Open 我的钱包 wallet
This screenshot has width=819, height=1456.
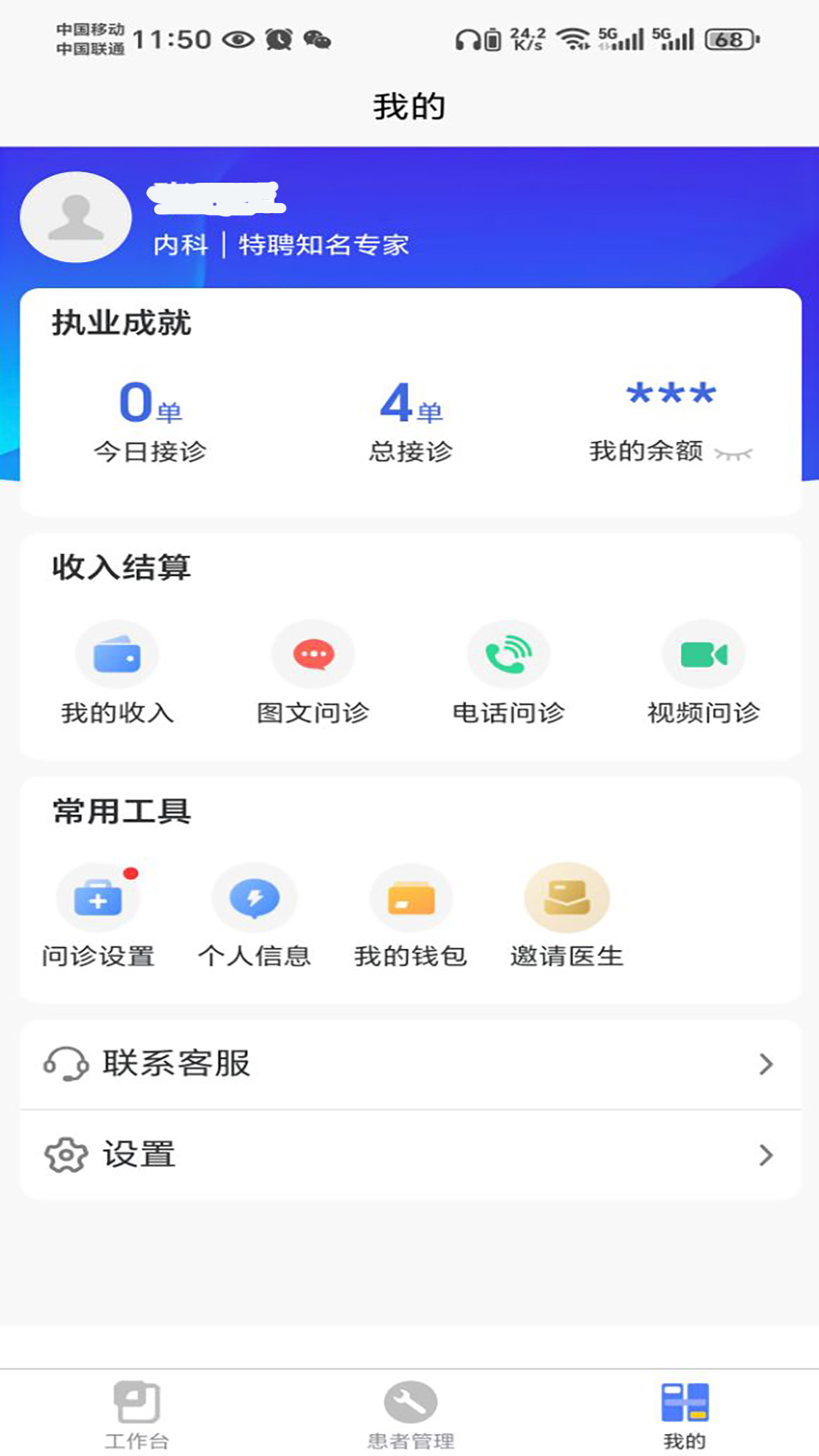(410, 915)
